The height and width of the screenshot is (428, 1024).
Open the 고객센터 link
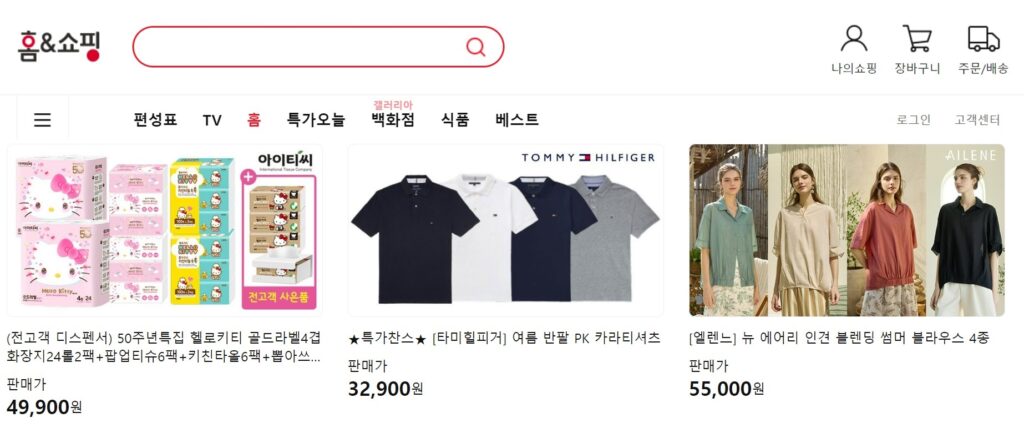(x=977, y=120)
